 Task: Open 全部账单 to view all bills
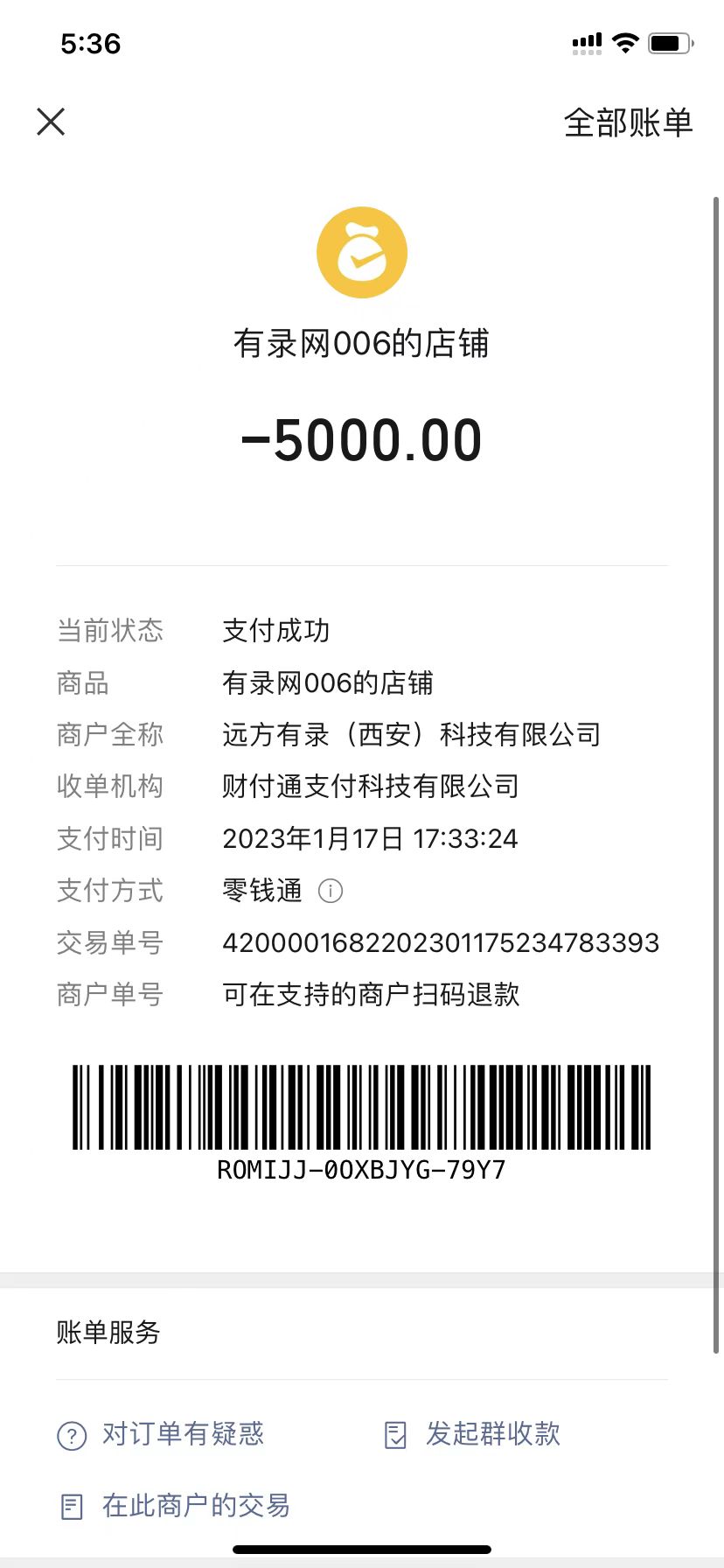tap(628, 122)
